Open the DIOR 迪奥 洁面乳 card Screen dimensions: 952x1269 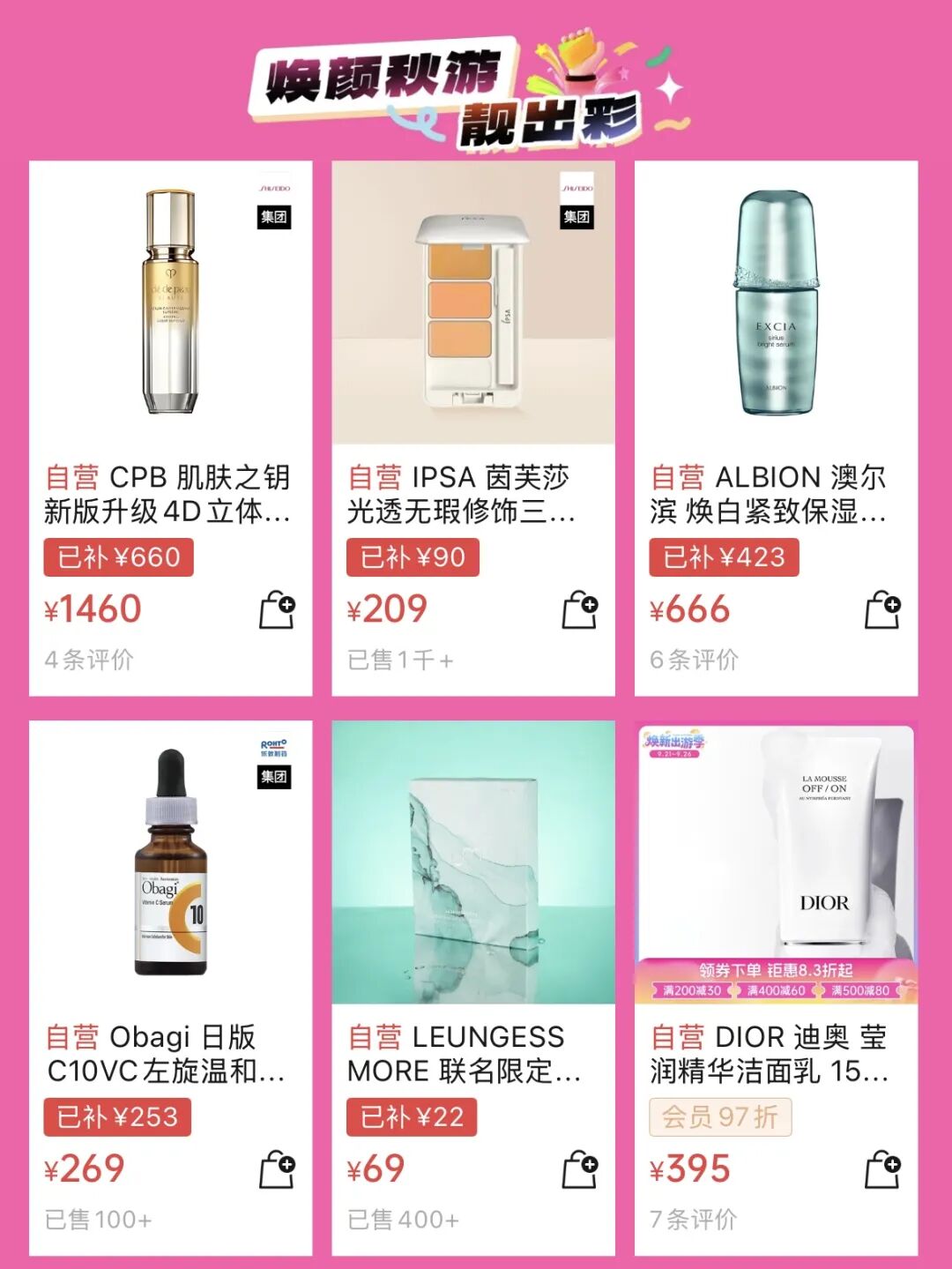tap(776, 864)
